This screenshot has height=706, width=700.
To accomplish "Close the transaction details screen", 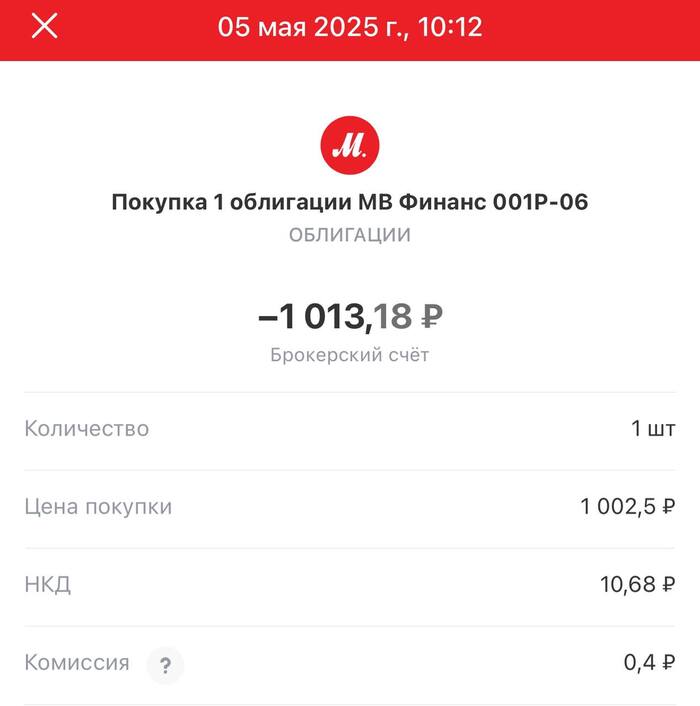I will click(45, 27).
